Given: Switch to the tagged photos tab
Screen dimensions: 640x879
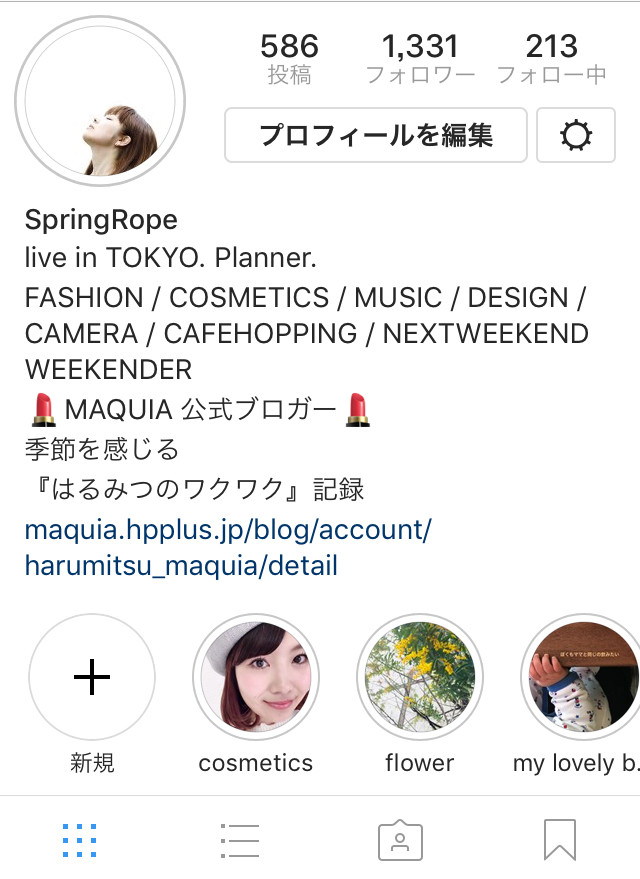Looking at the screenshot, I should pyautogui.click(x=400, y=840).
